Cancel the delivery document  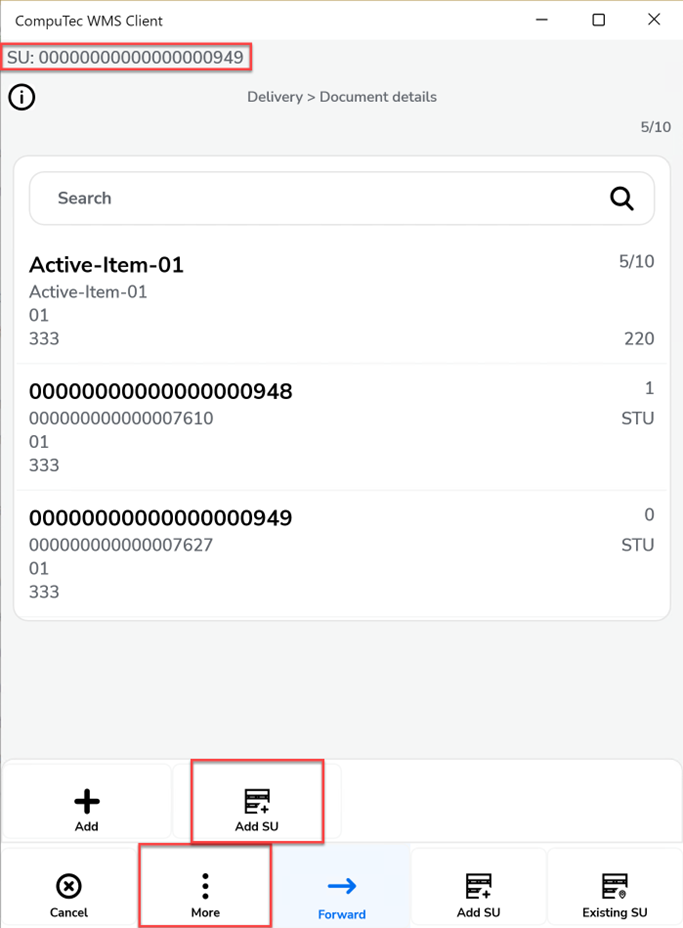(x=68, y=894)
